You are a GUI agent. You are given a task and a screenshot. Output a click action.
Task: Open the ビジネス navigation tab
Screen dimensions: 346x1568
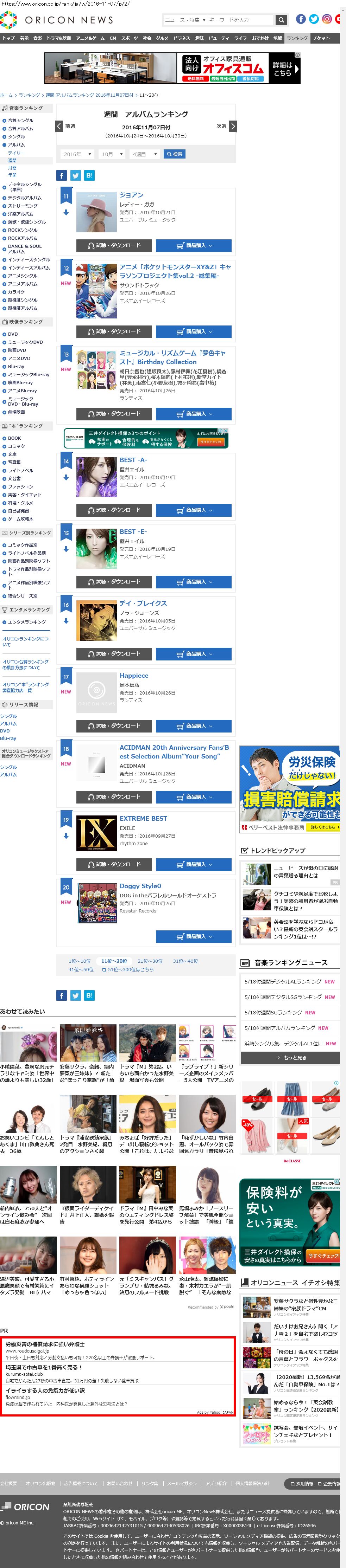(x=182, y=38)
